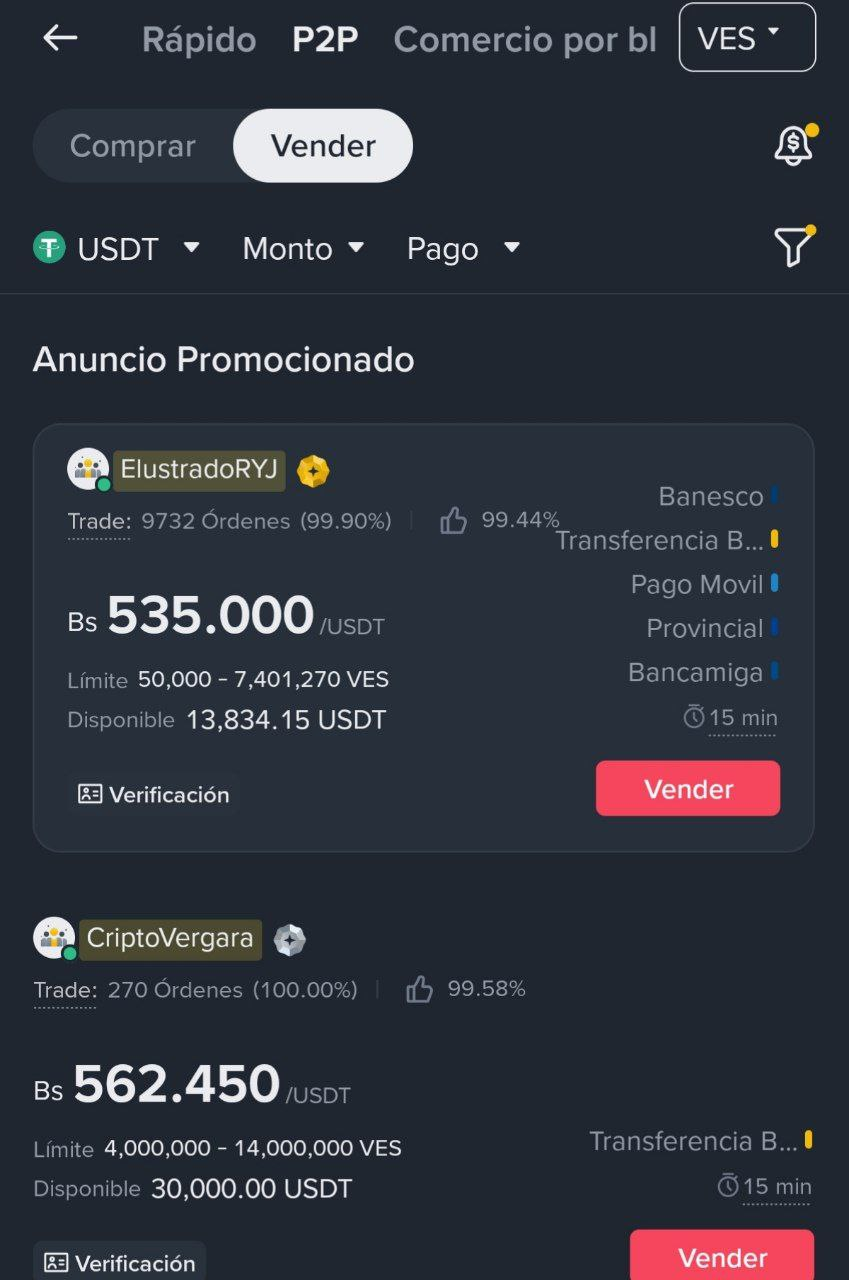The height and width of the screenshot is (1280, 849).
Task: Tap Vender on ElustradoRYJ's ad
Action: coord(688,789)
